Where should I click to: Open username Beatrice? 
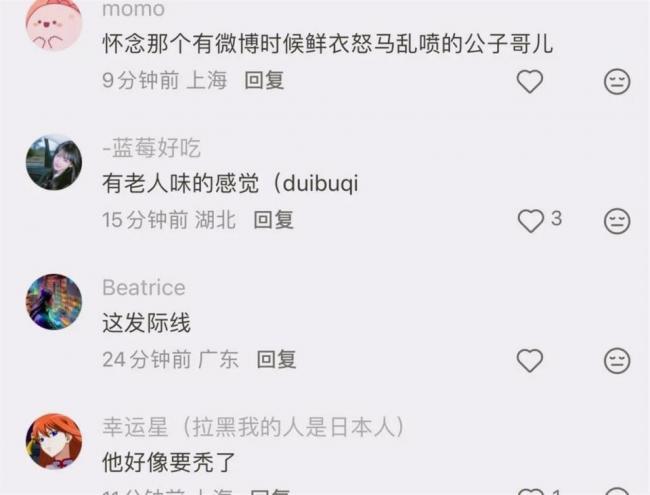[x=143, y=288]
